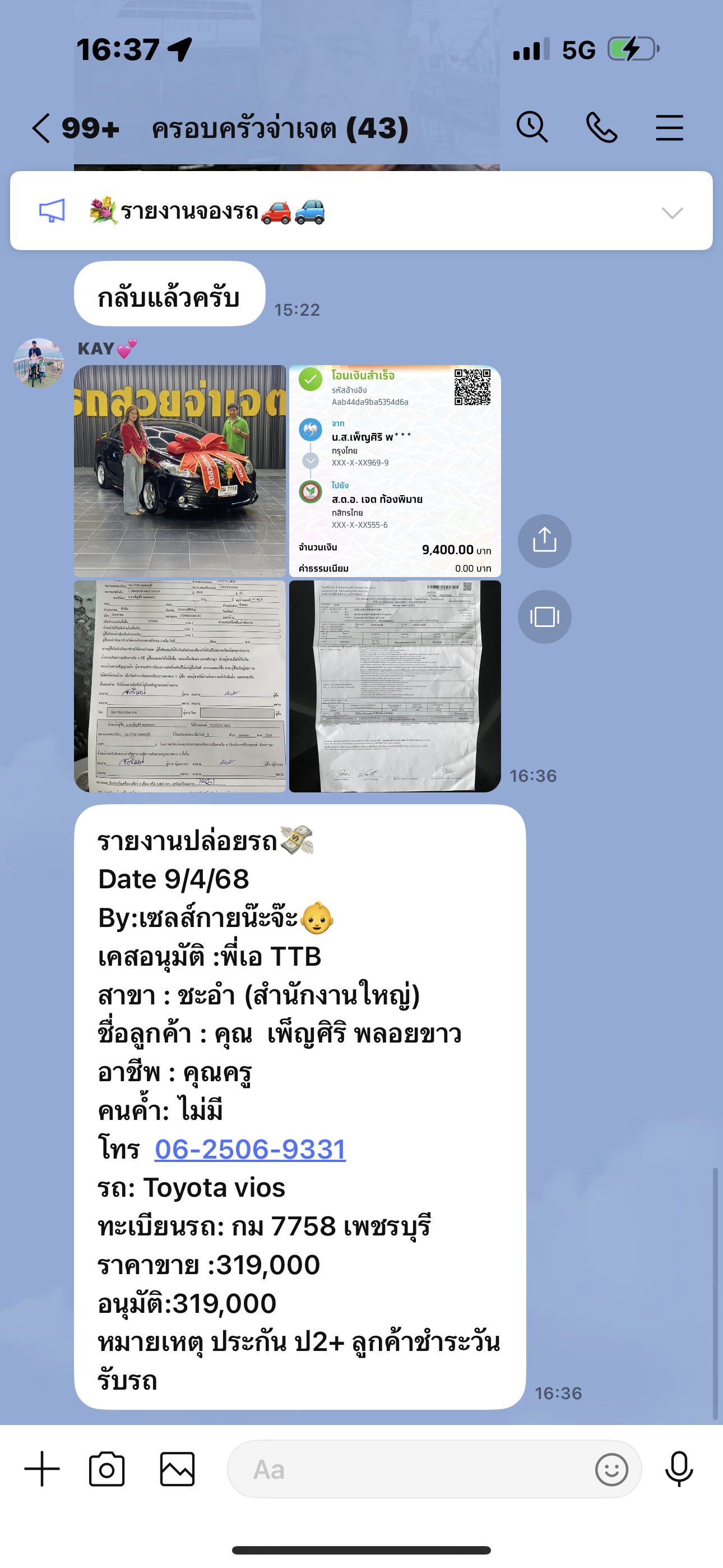Open the emoji and sticker picker
The image size is (723, 1568).
point(611,1469)
